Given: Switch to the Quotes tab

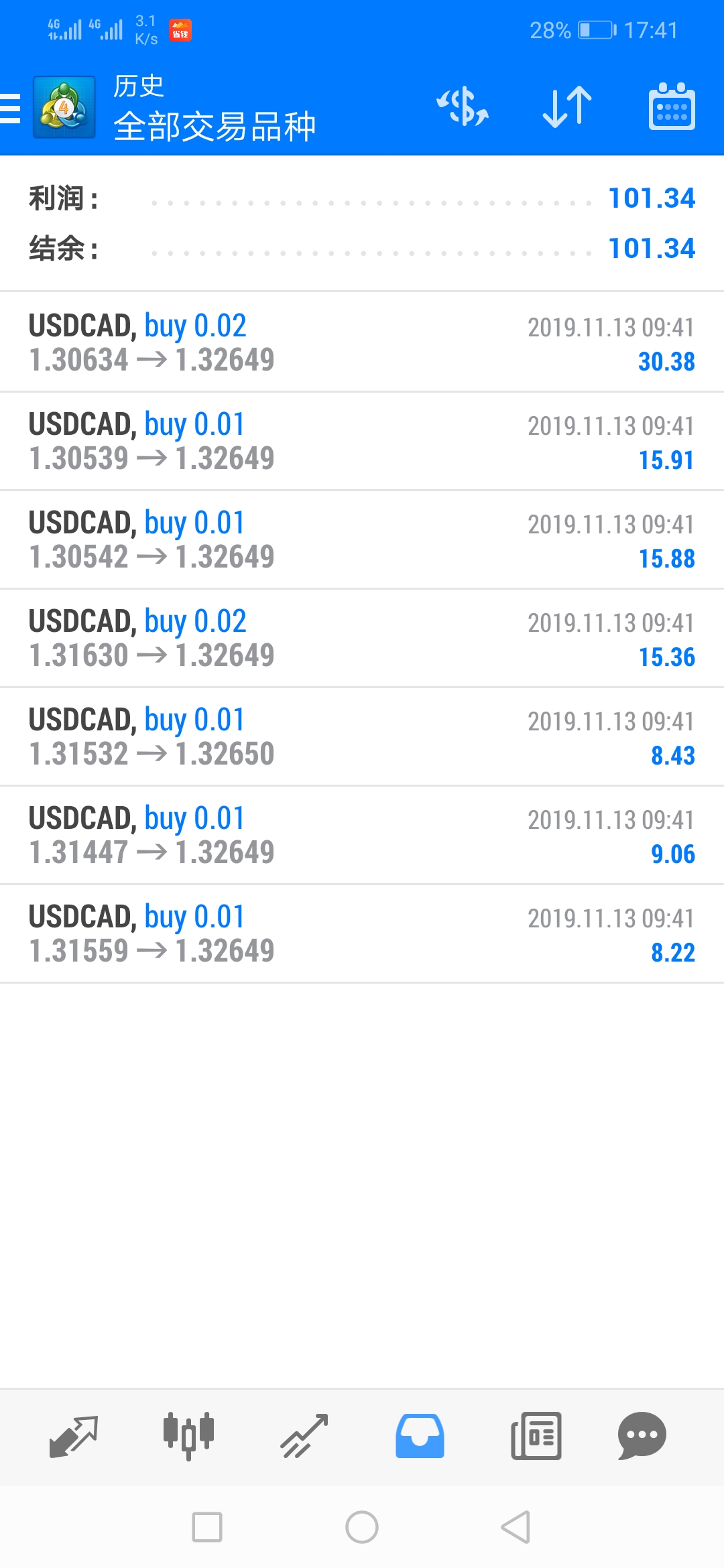Looking at the screenshot, I should 74,1436.
